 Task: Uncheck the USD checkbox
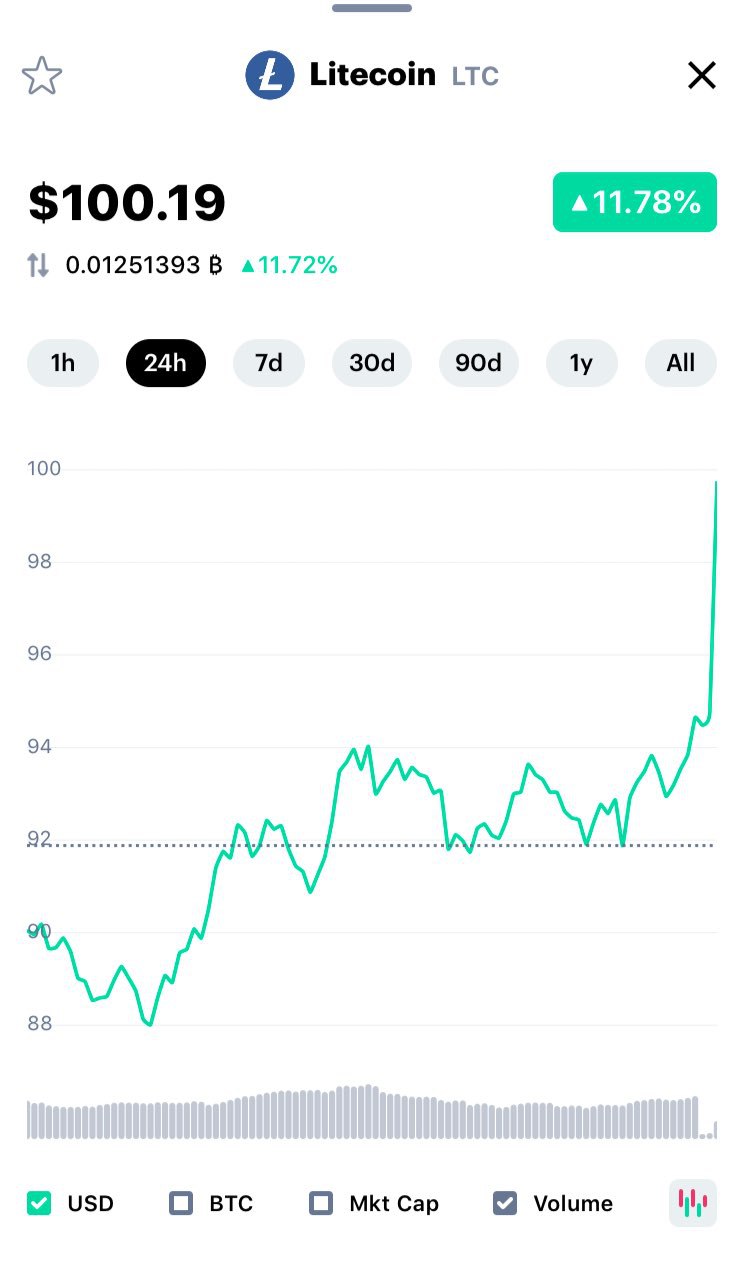pyautogui.click(x=39, y=1203)
